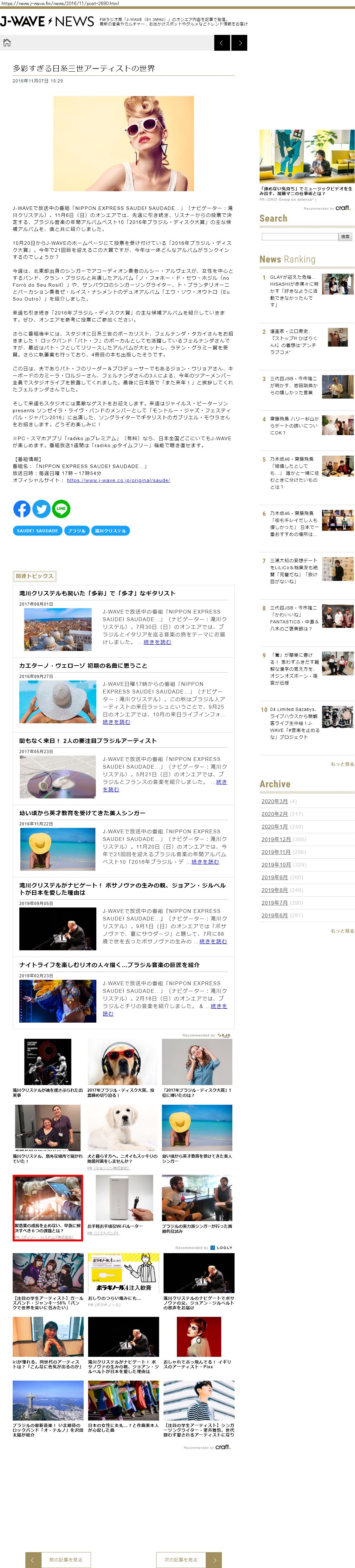
Task: Share article on Twitter
Action: [42, 508]
